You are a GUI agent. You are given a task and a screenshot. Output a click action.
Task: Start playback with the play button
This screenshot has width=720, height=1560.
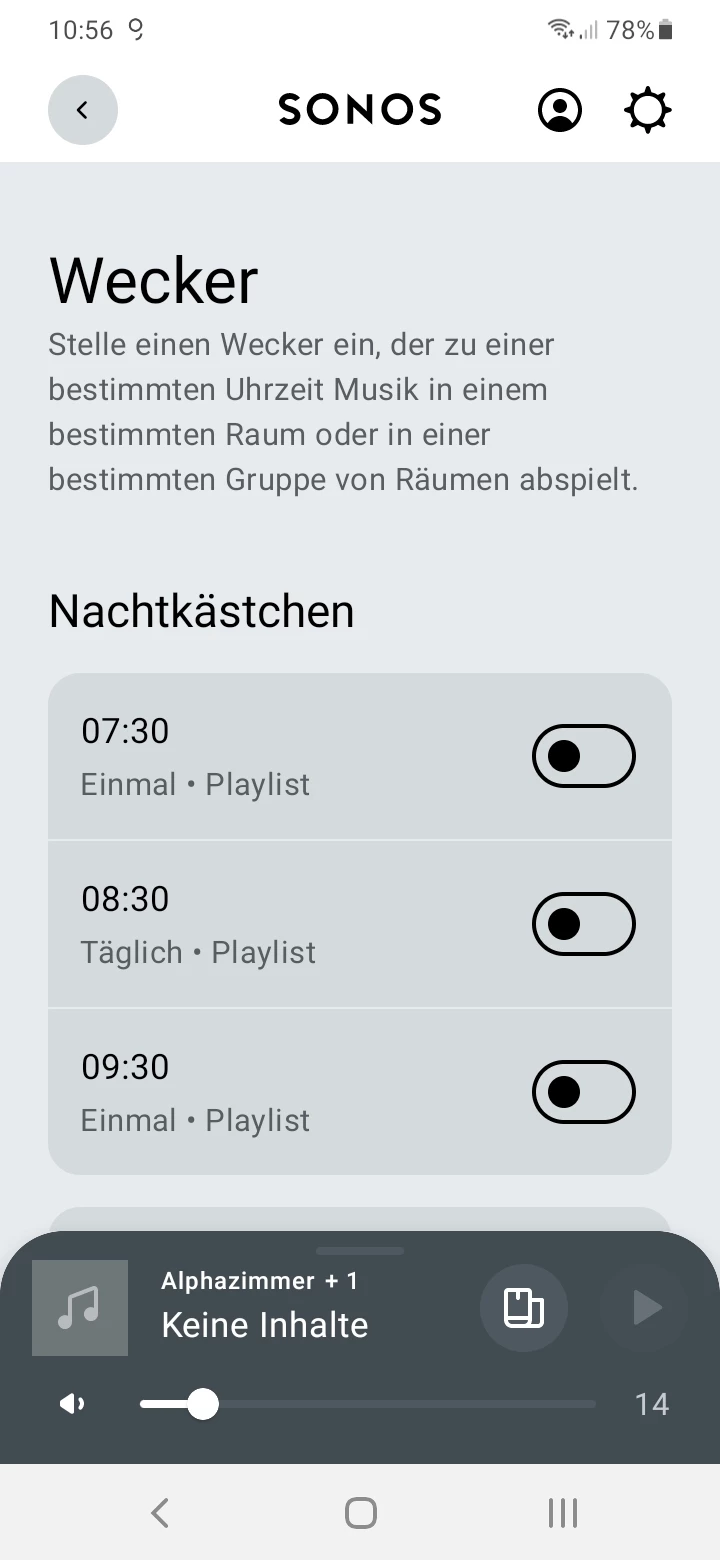coord(645,1308)
